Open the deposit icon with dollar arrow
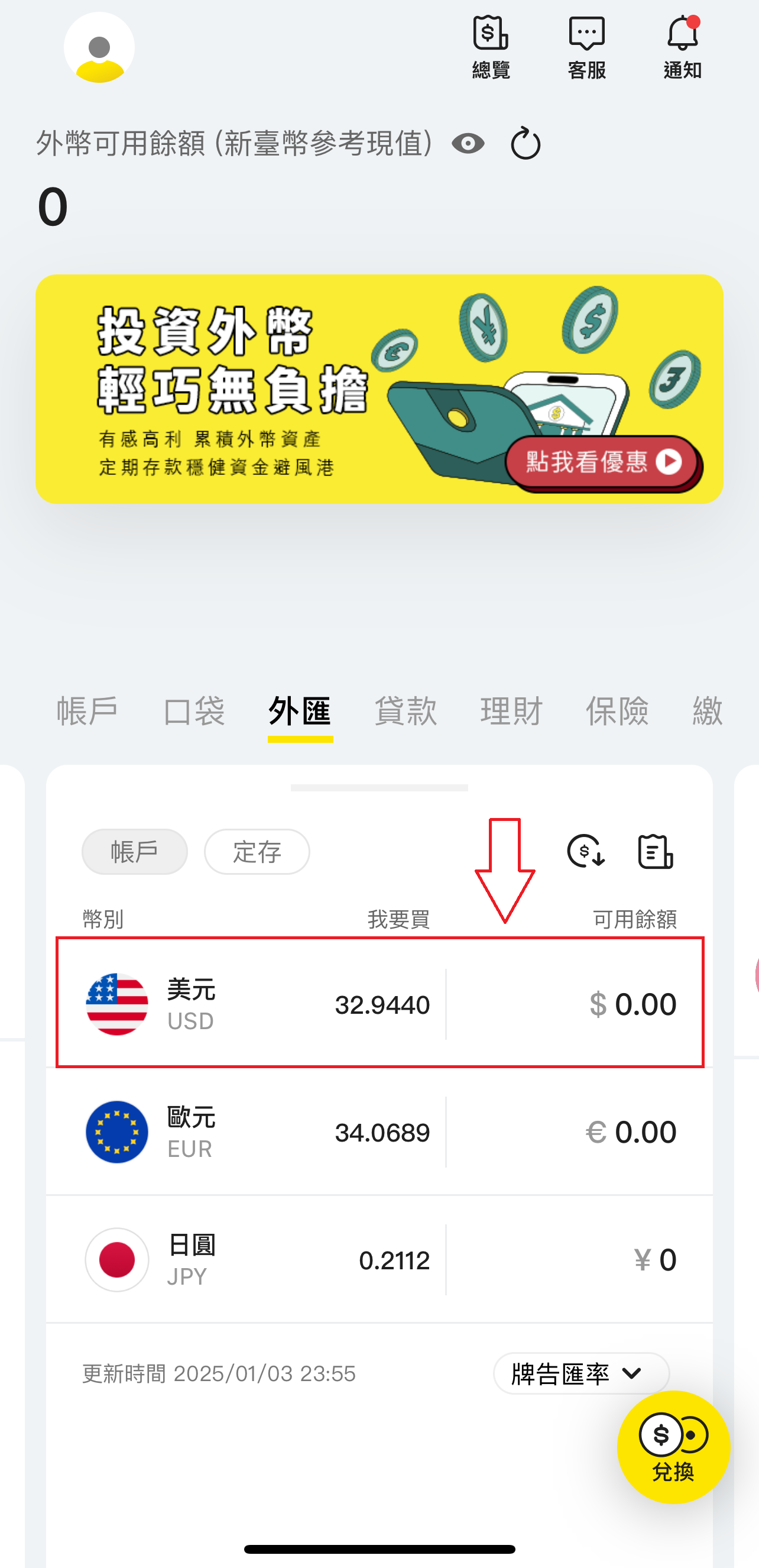This screenshot has width=759, height=1568. tap(586, 851)
